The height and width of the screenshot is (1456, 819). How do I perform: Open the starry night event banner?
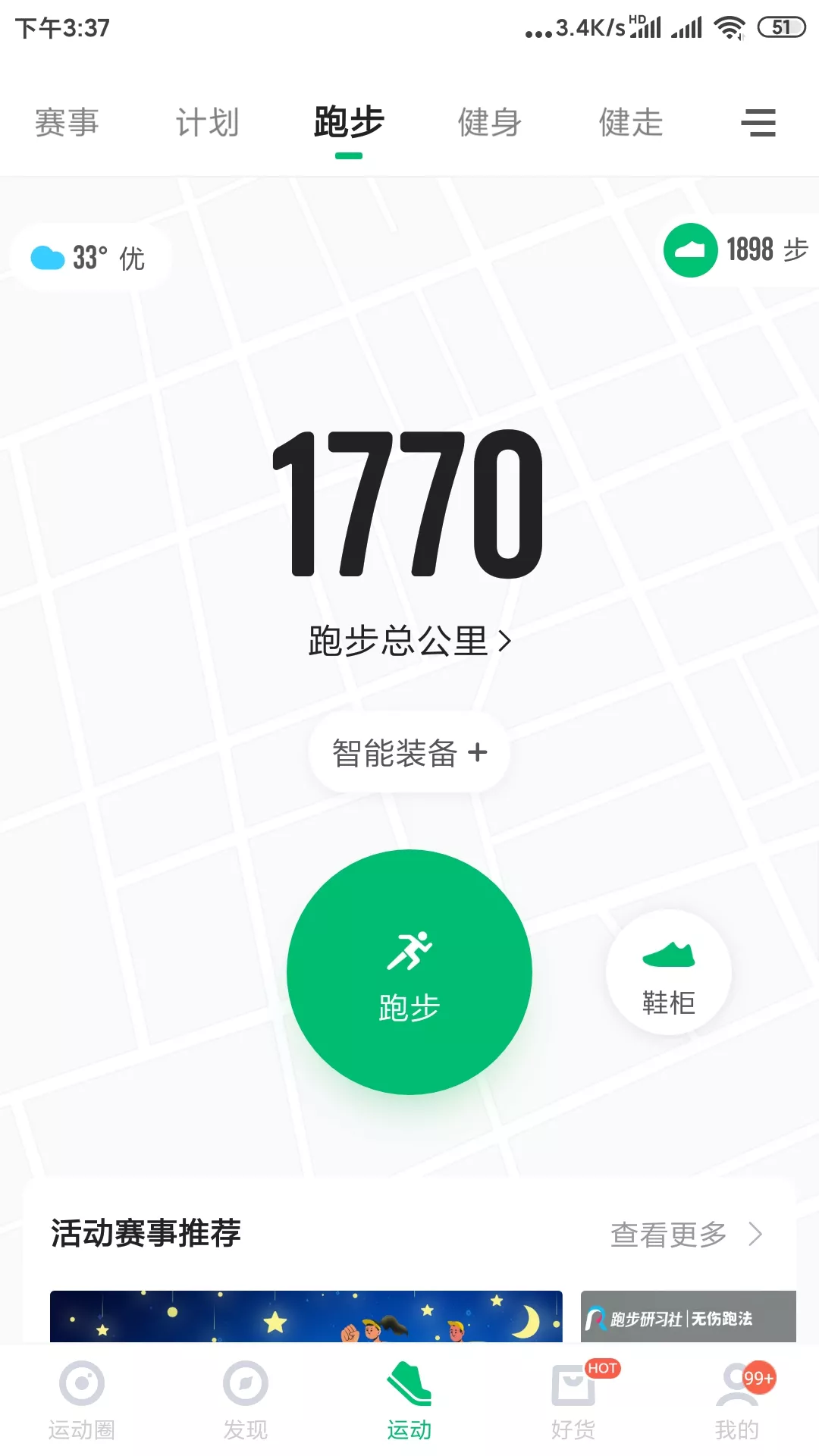click(x=306, y=1316)
